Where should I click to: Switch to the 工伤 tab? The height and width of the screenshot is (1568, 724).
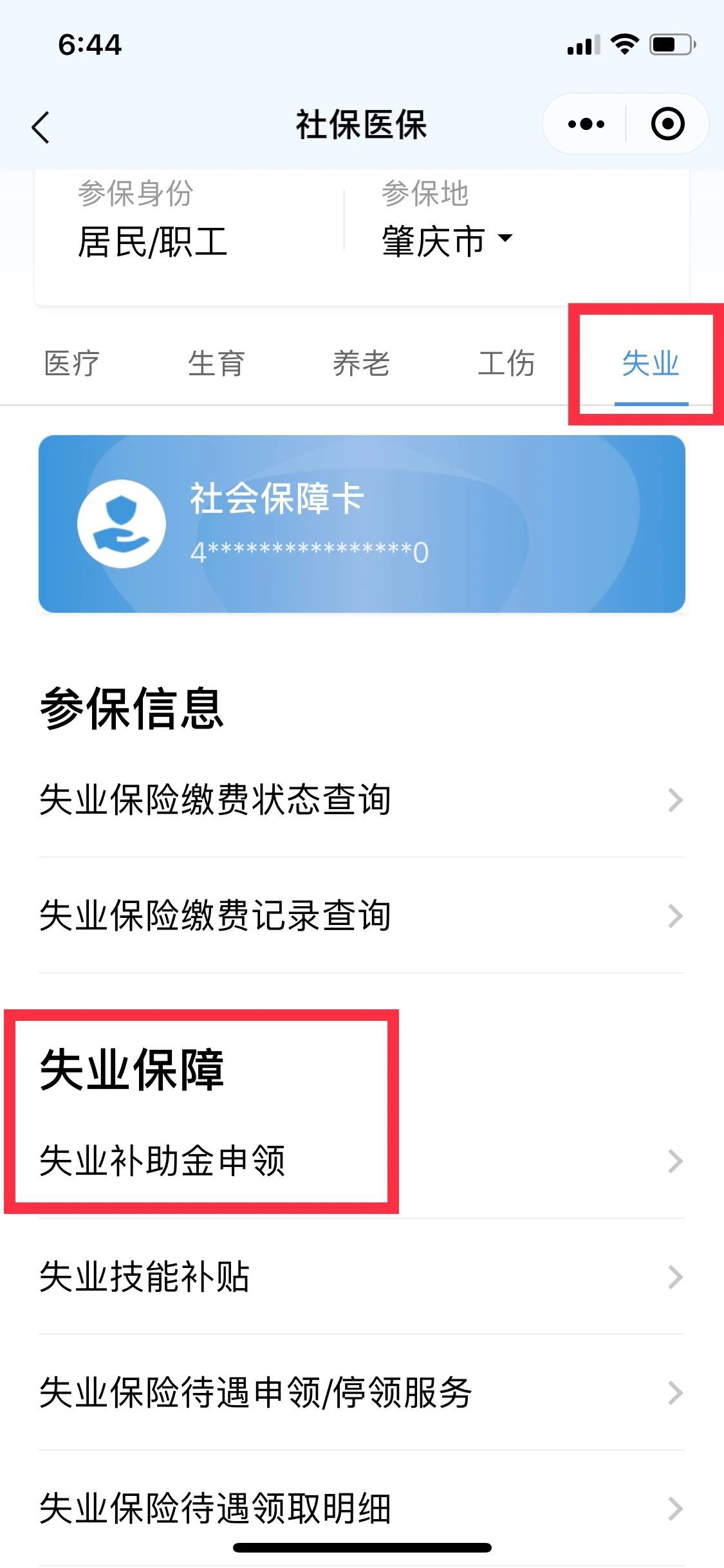(x=506, y=363)
